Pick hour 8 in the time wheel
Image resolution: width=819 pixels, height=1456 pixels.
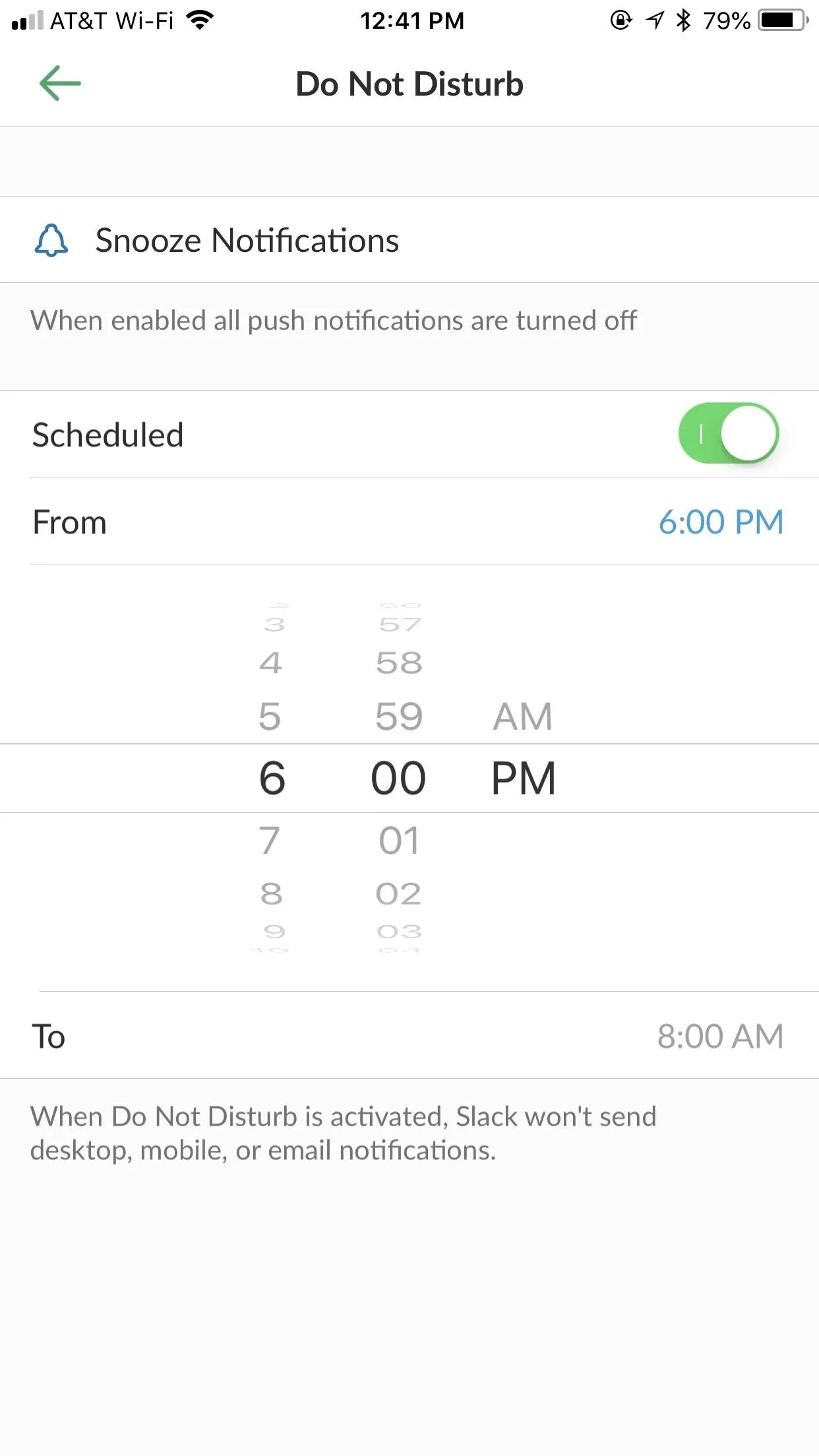pos(271,894)
